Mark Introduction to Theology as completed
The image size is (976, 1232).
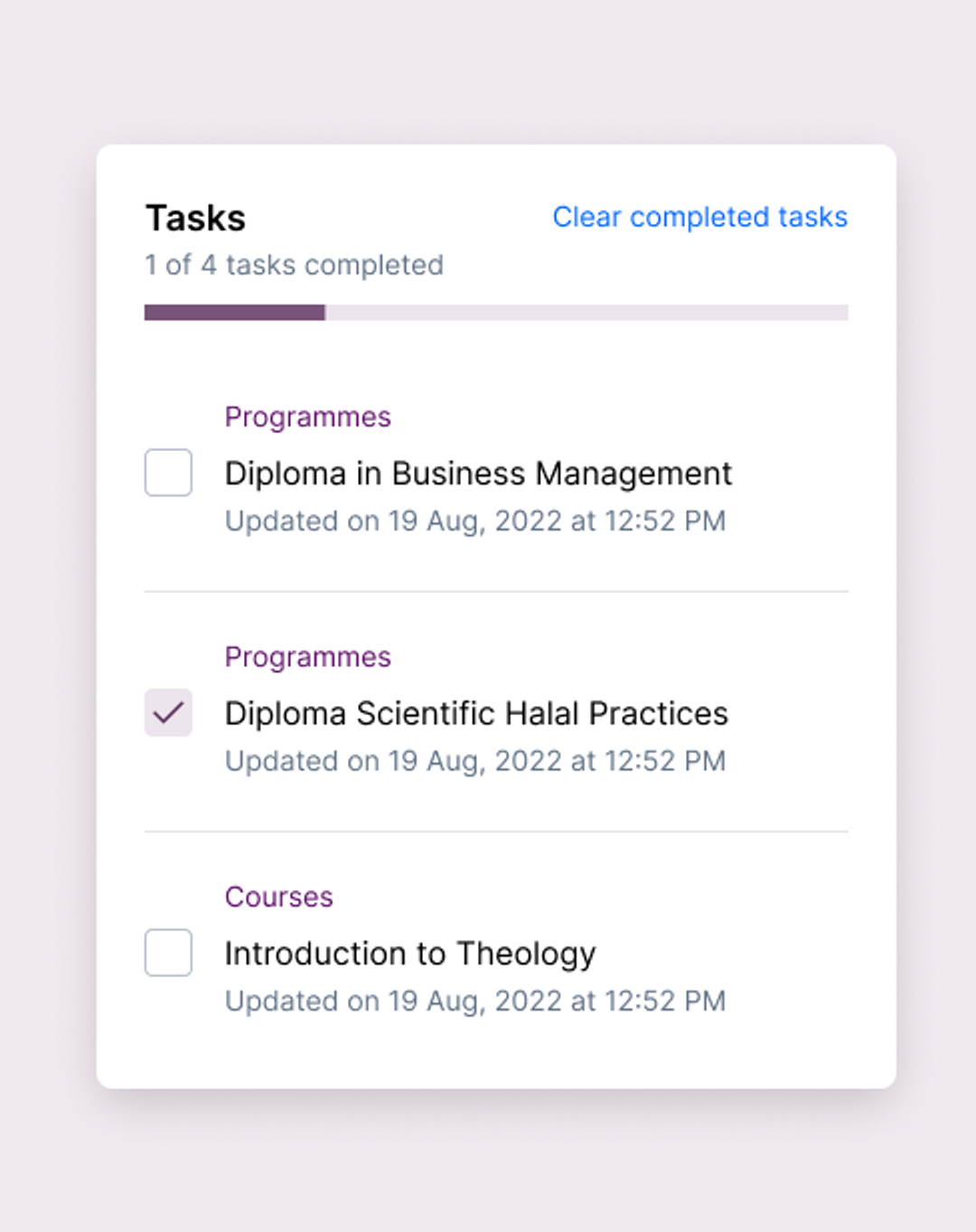pos(168,953)
